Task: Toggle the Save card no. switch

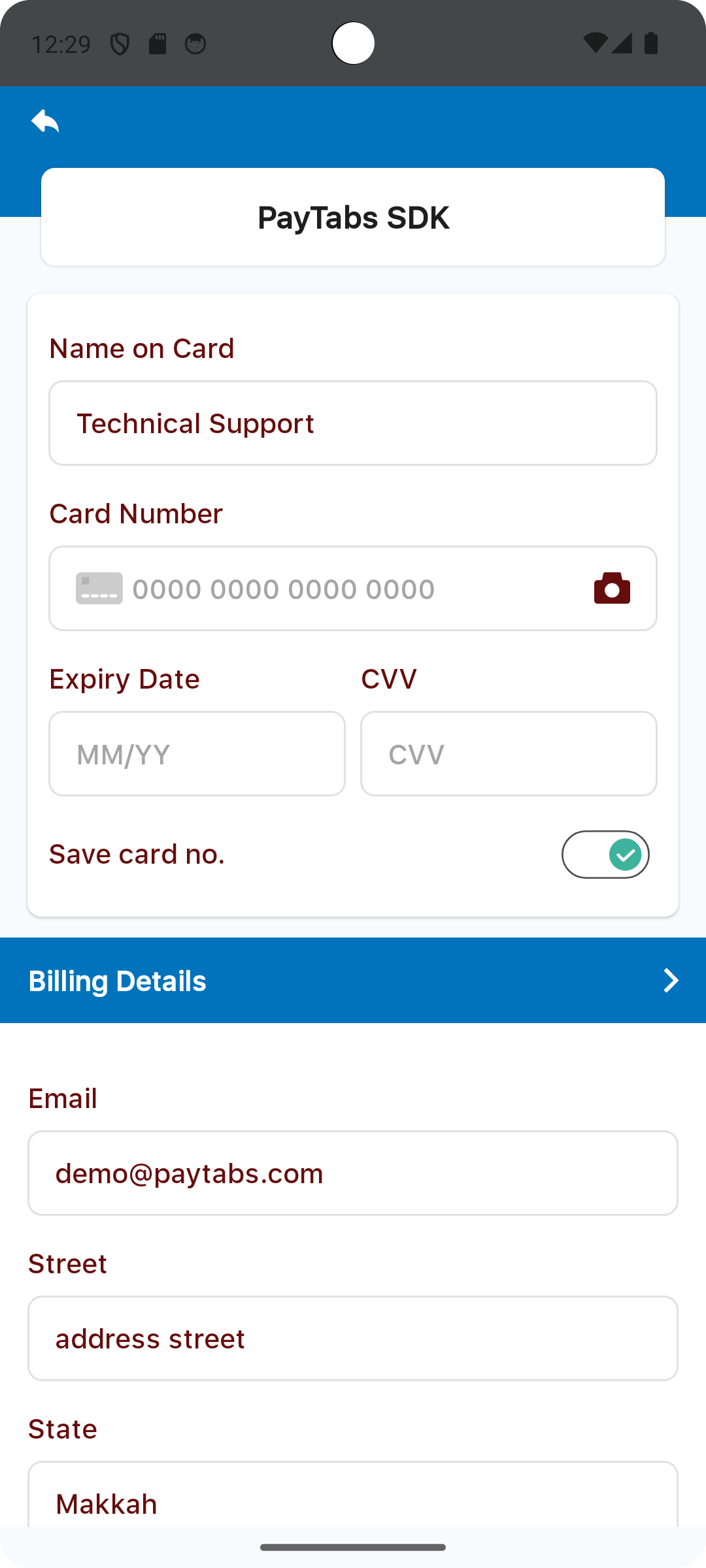Action: [x=605, y=855]
